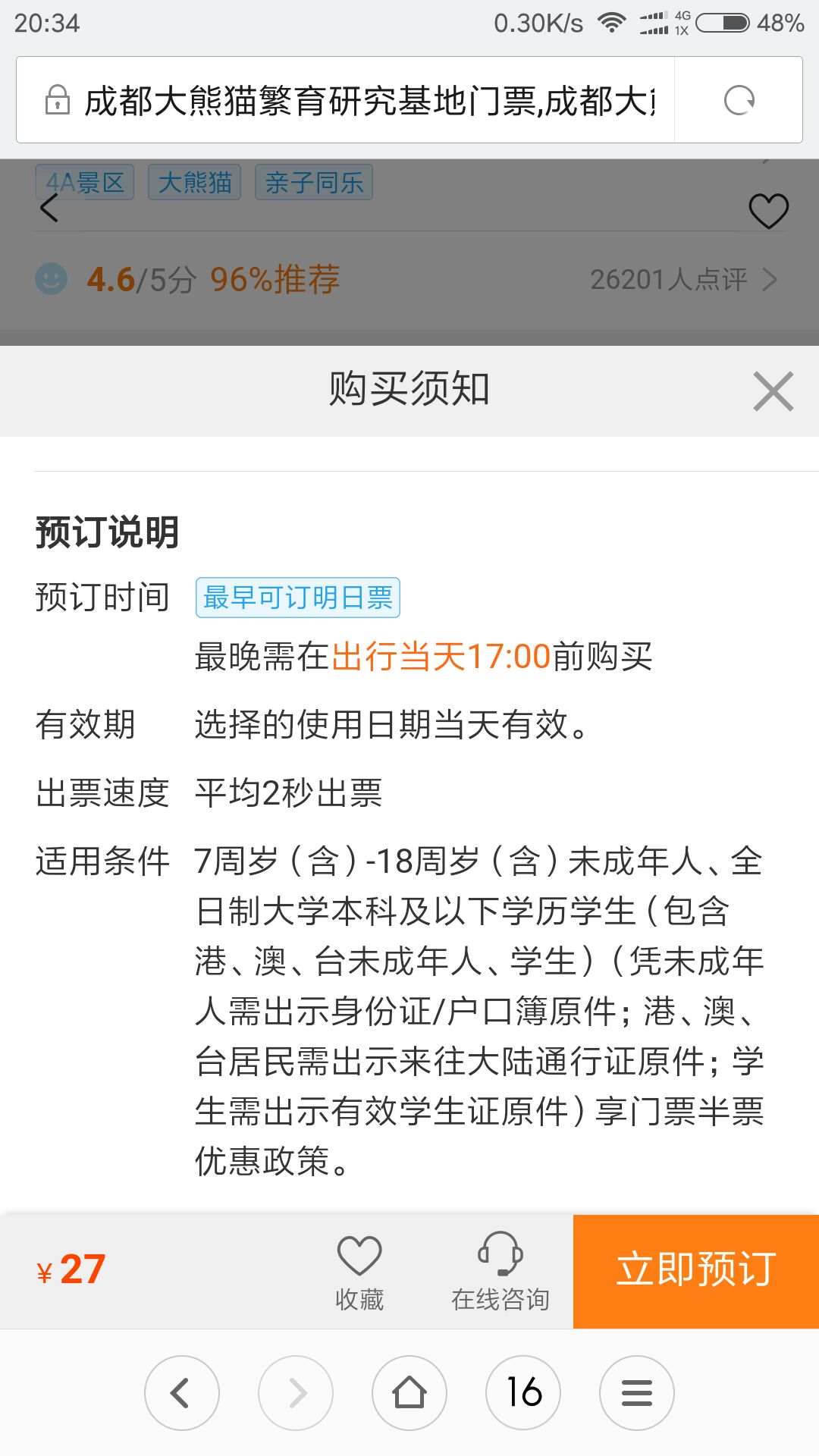Image resolution: width=819 pixels, height=1456 pixels.
Task: Open the browser menu
Action: [x=637, y=1393]
